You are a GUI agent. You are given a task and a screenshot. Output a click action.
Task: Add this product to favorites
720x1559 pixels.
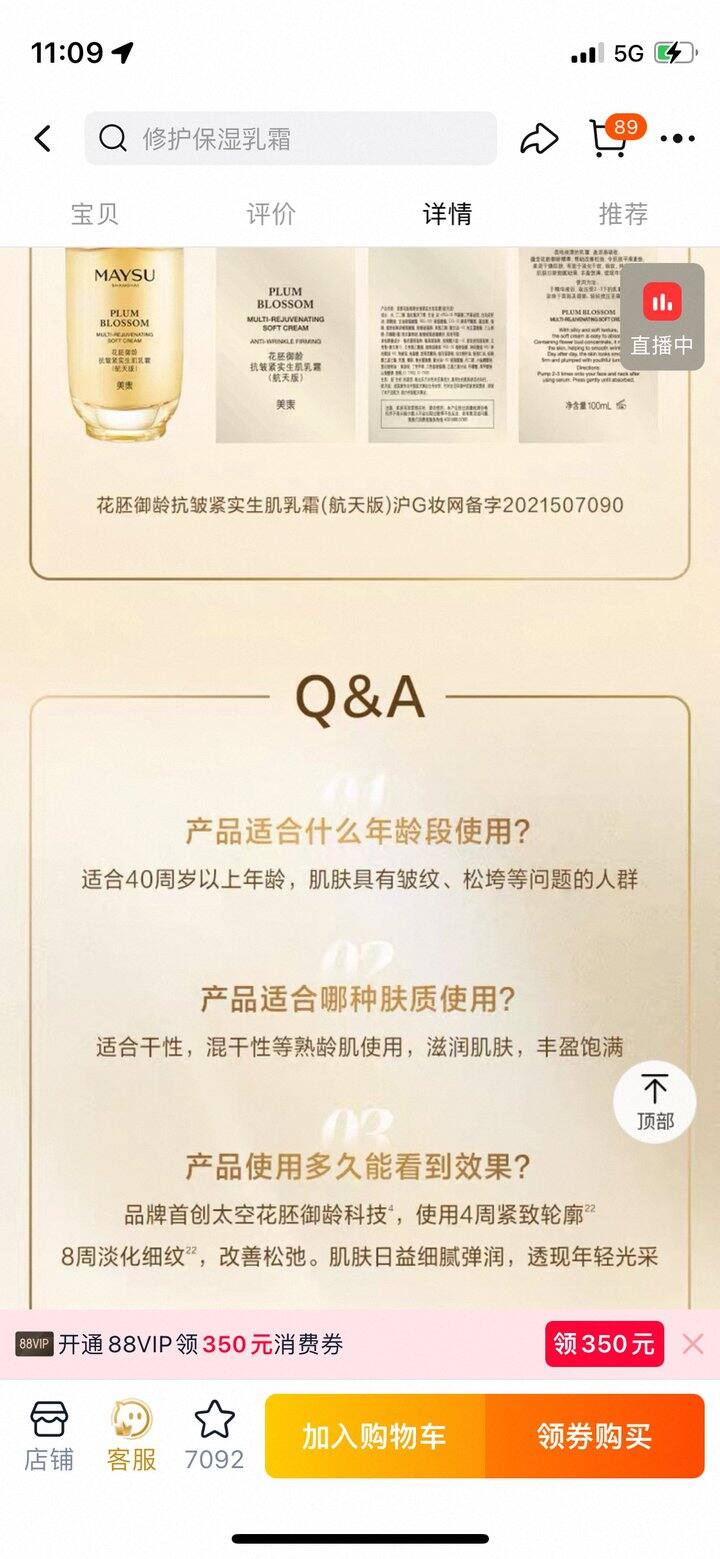click(x=214, y=1436)
